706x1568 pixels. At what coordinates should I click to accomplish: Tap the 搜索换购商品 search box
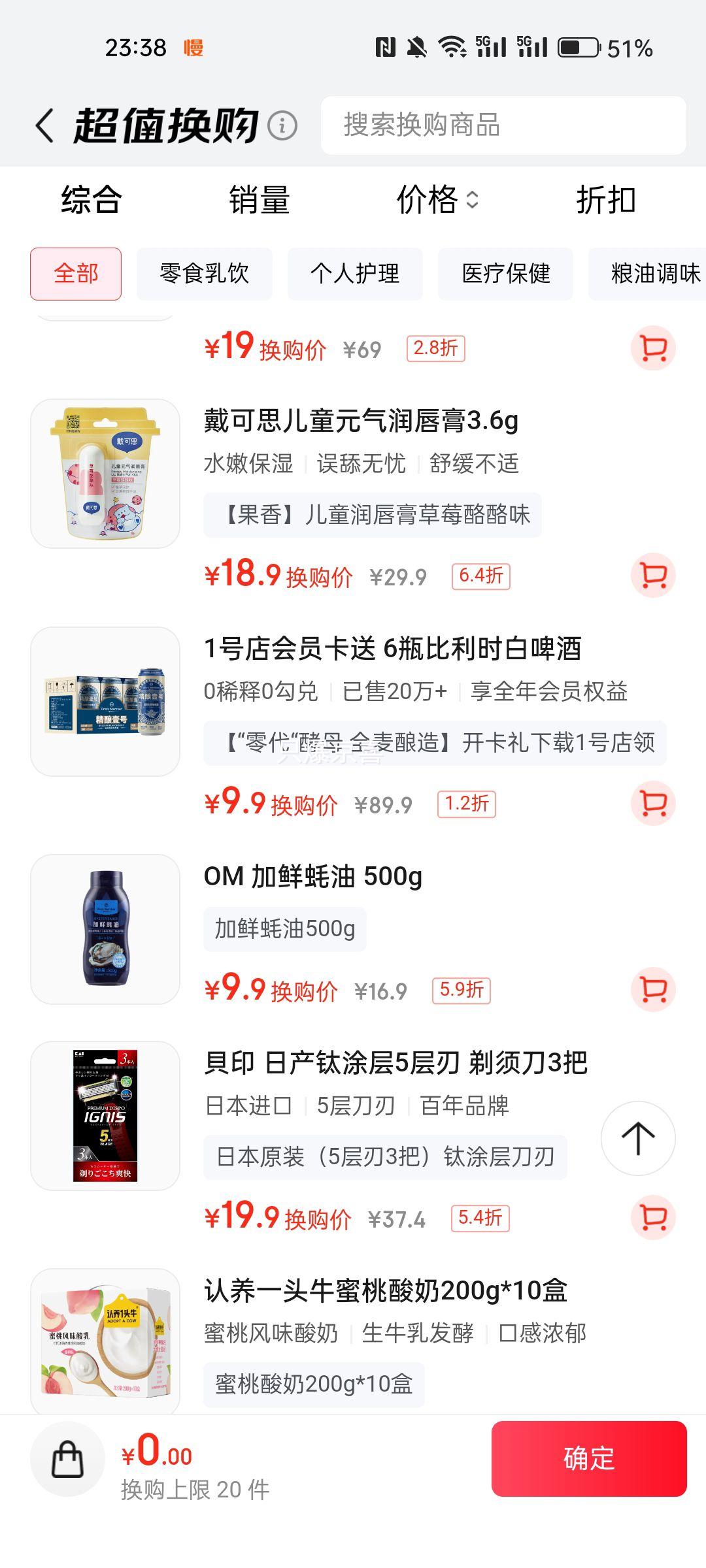503,125
